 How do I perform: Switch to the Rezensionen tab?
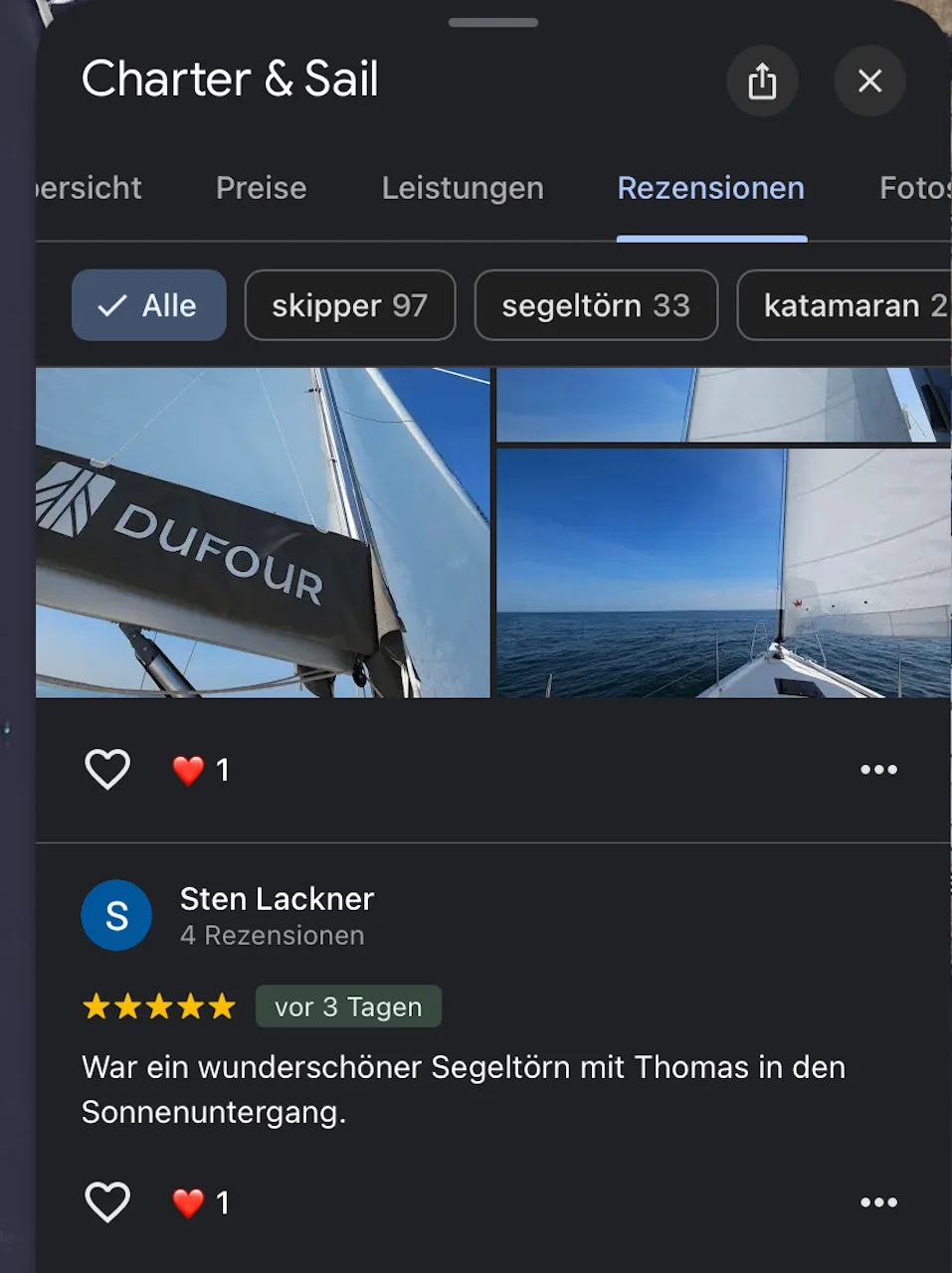710,189
